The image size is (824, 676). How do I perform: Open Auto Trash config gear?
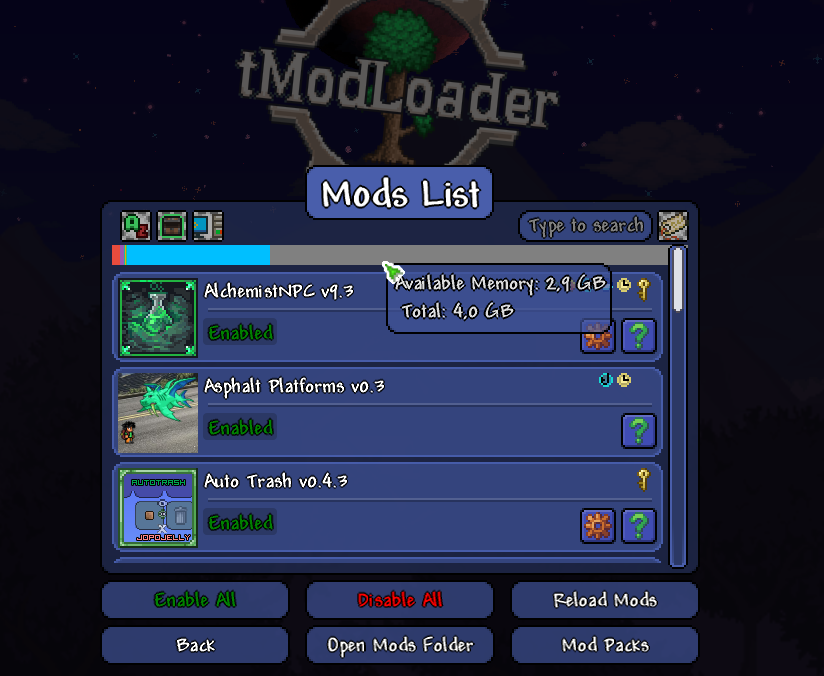pyautogui.click(x=598, y=526)
